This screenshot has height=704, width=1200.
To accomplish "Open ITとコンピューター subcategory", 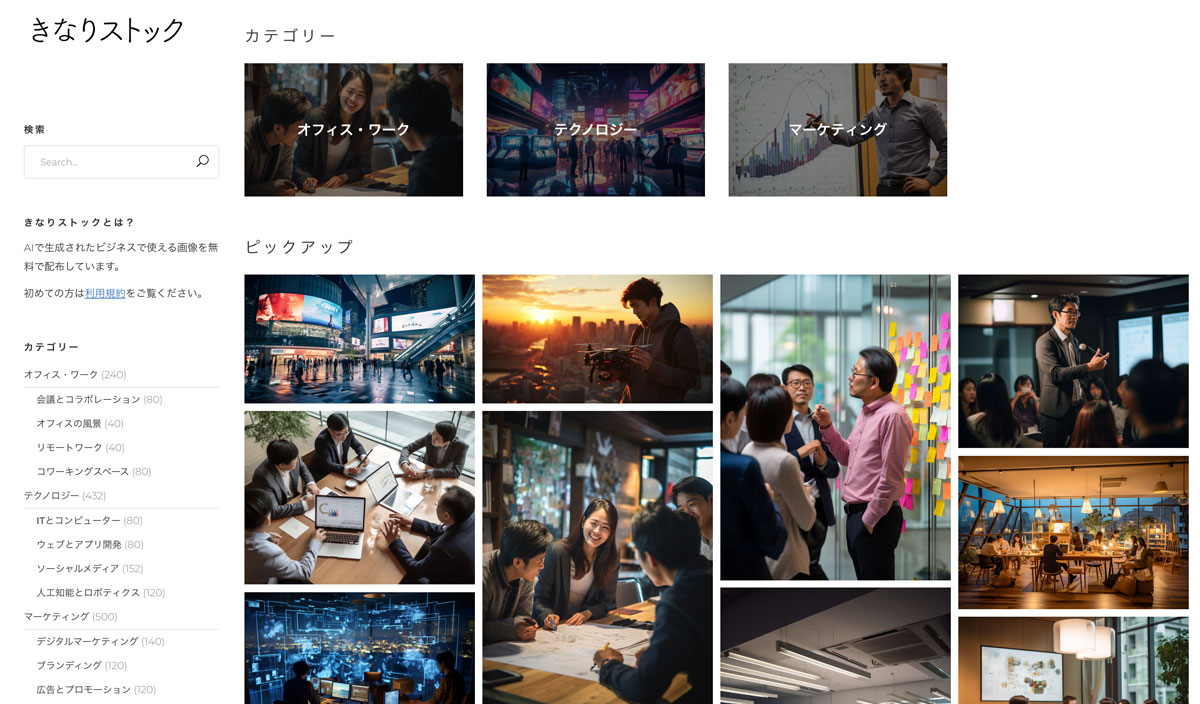I will [78, 520].
